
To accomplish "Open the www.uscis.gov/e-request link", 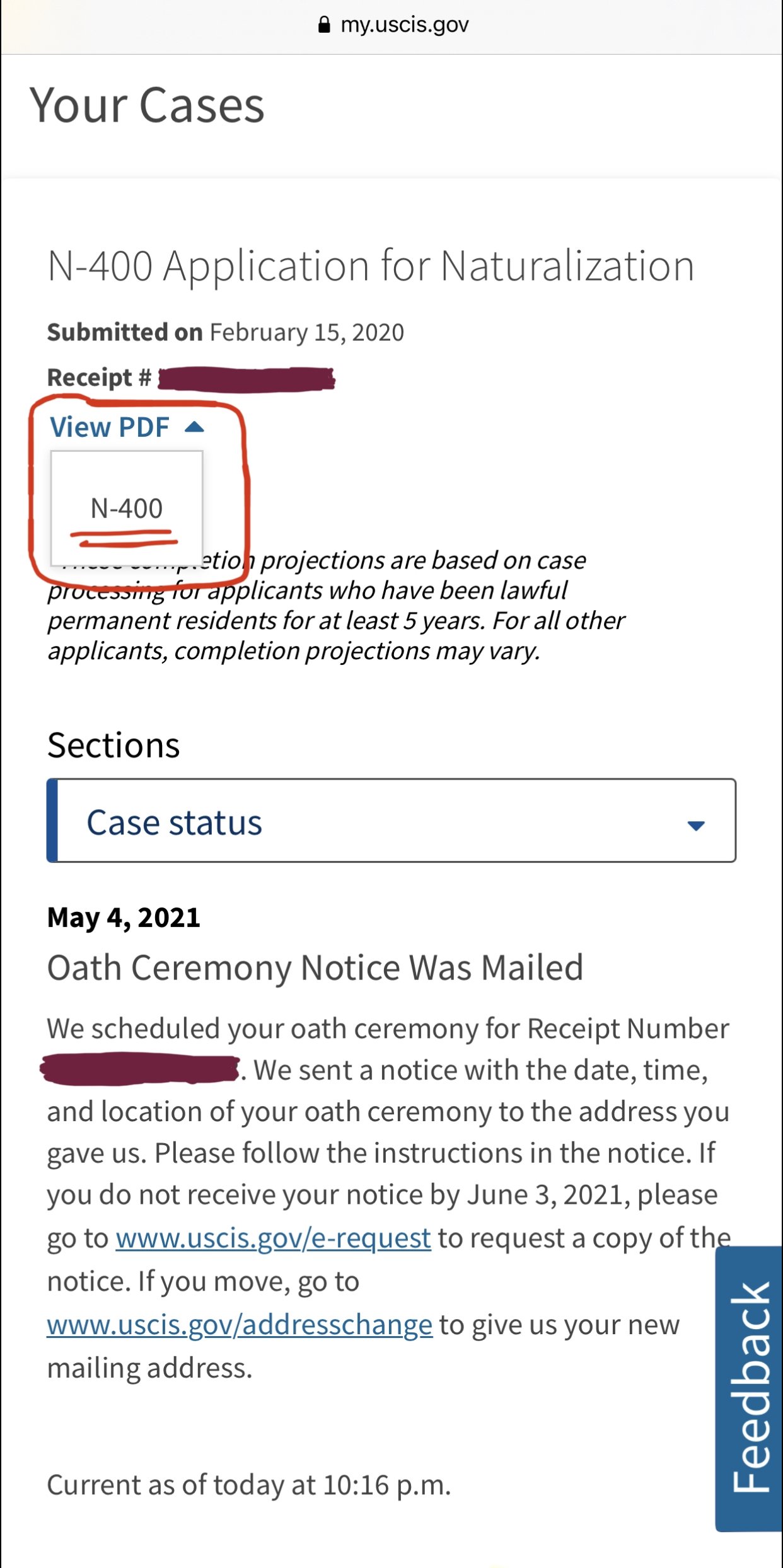I will (273, 1238).
